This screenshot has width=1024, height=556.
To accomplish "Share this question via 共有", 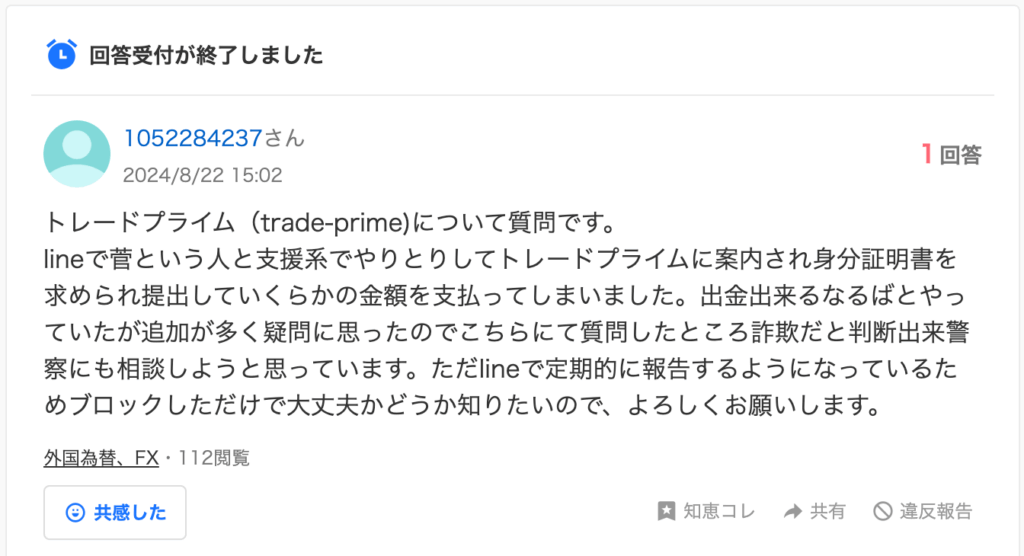I will coord(814,511).
